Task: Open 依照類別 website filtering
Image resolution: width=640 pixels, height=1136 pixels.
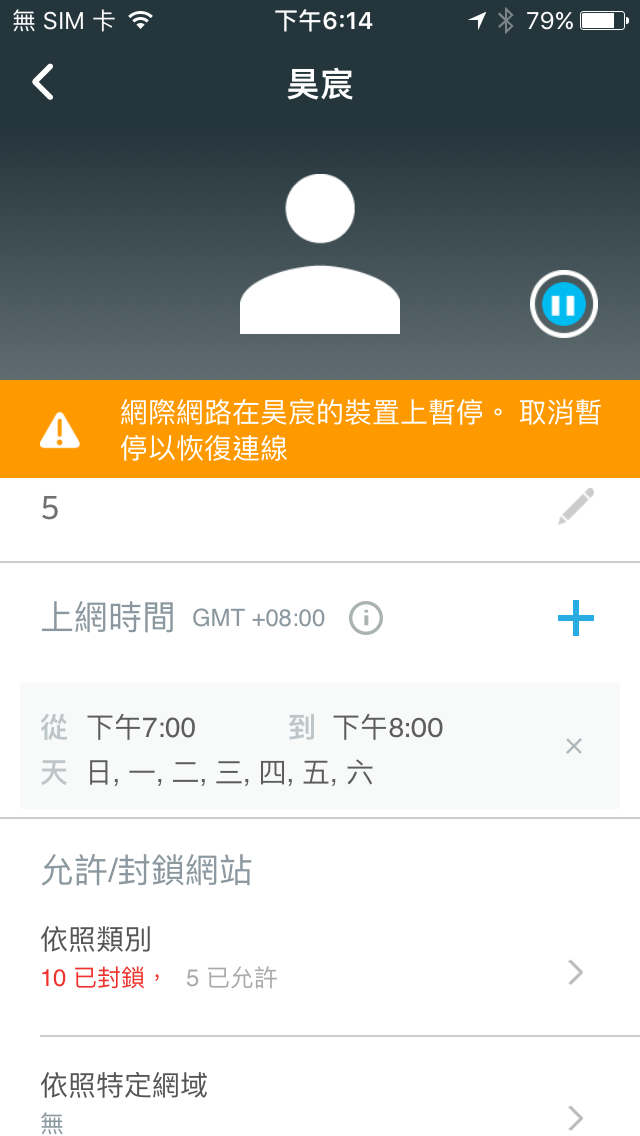Action: click(x=310, y=958)
